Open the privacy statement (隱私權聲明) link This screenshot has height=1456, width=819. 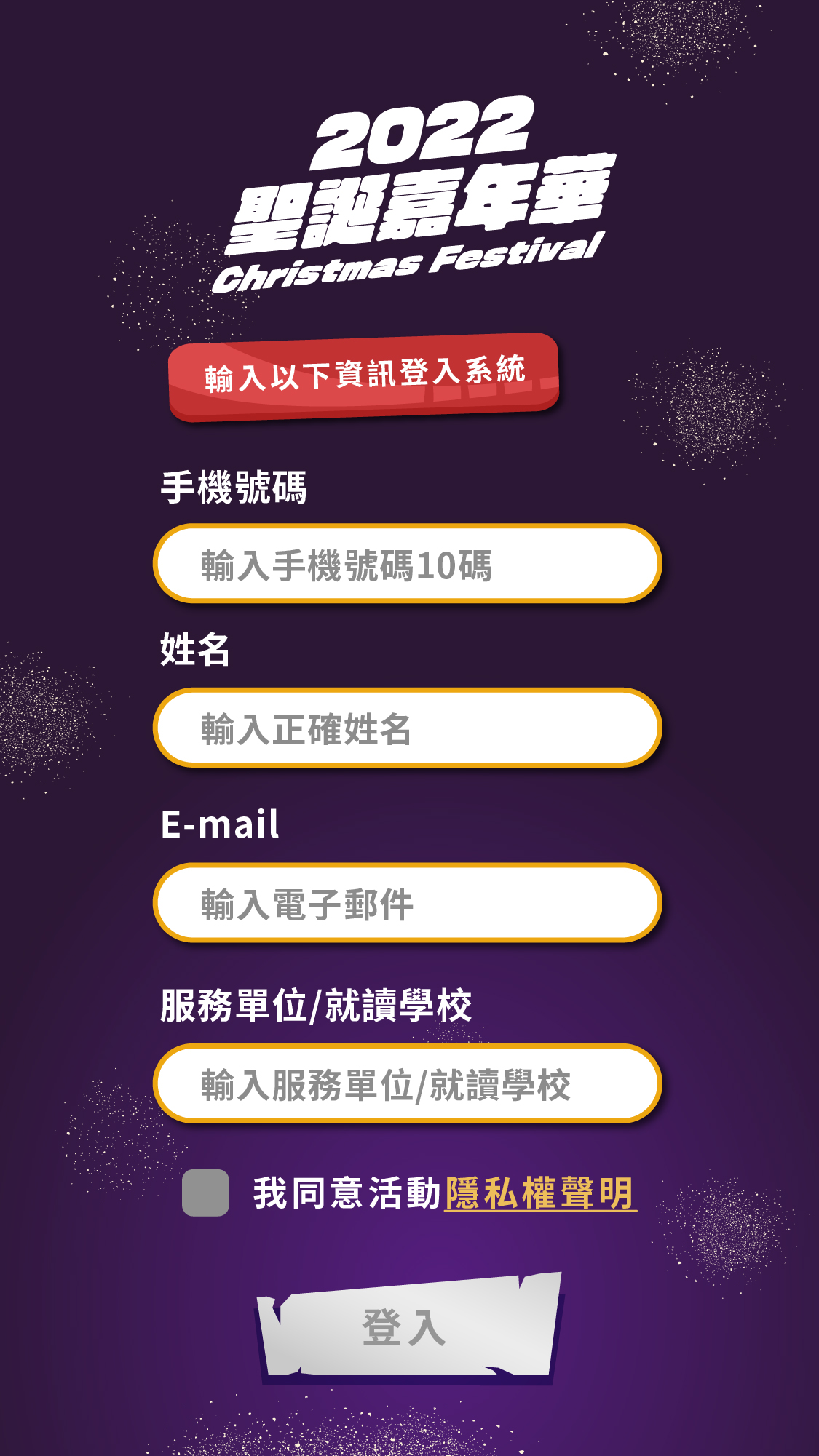540,1193
